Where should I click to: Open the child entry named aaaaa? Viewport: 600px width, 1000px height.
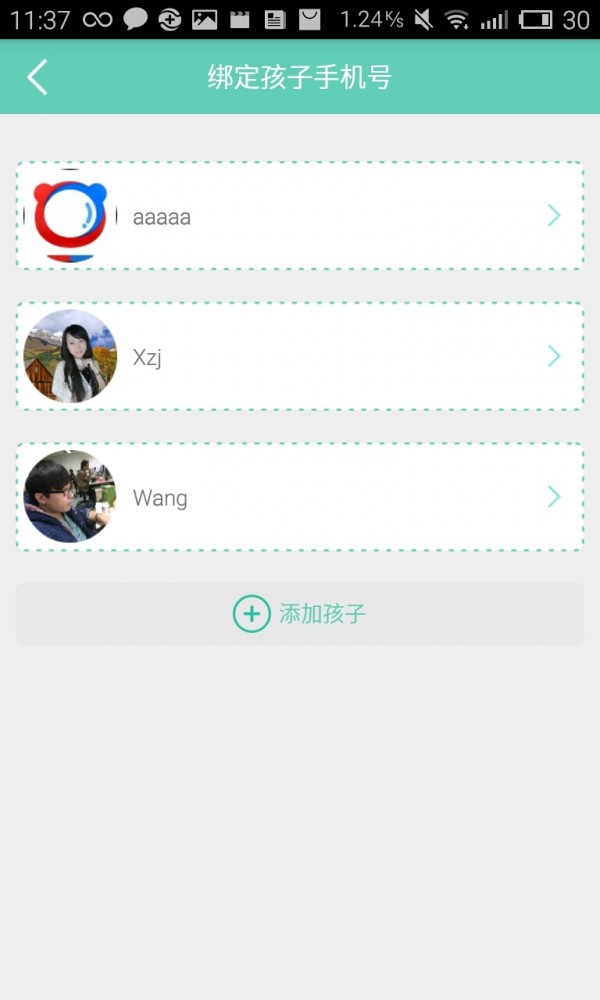coord(300,216)
